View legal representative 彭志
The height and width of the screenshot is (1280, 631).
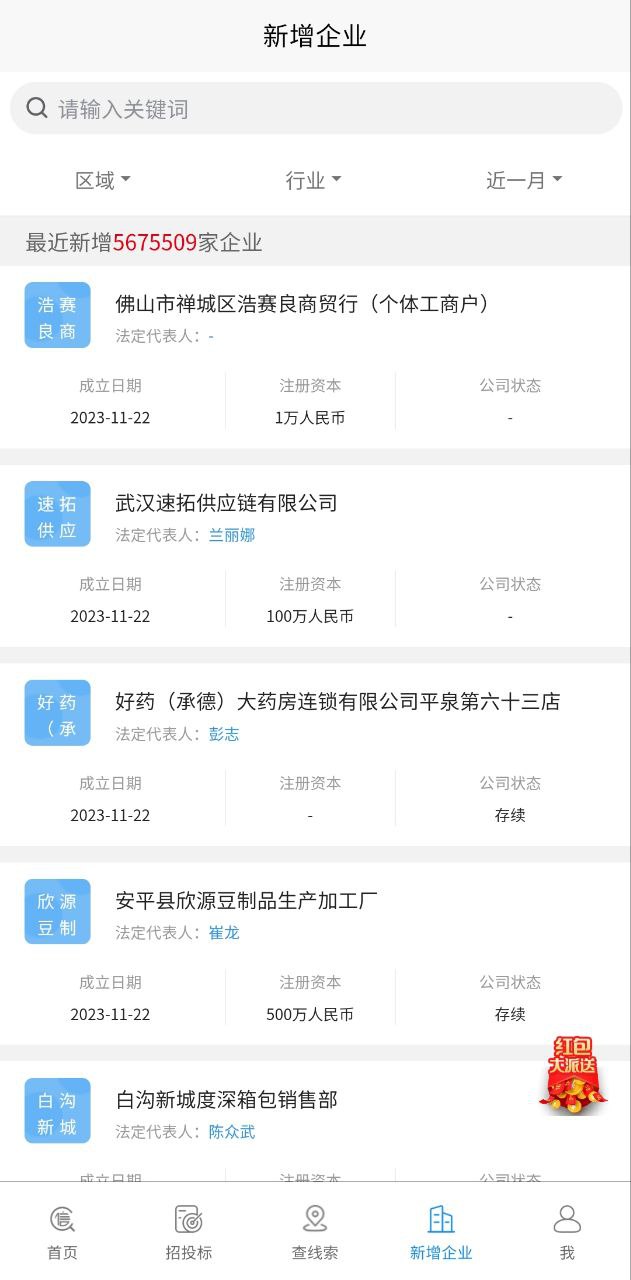pyautogui.click(x=224, y=734)
